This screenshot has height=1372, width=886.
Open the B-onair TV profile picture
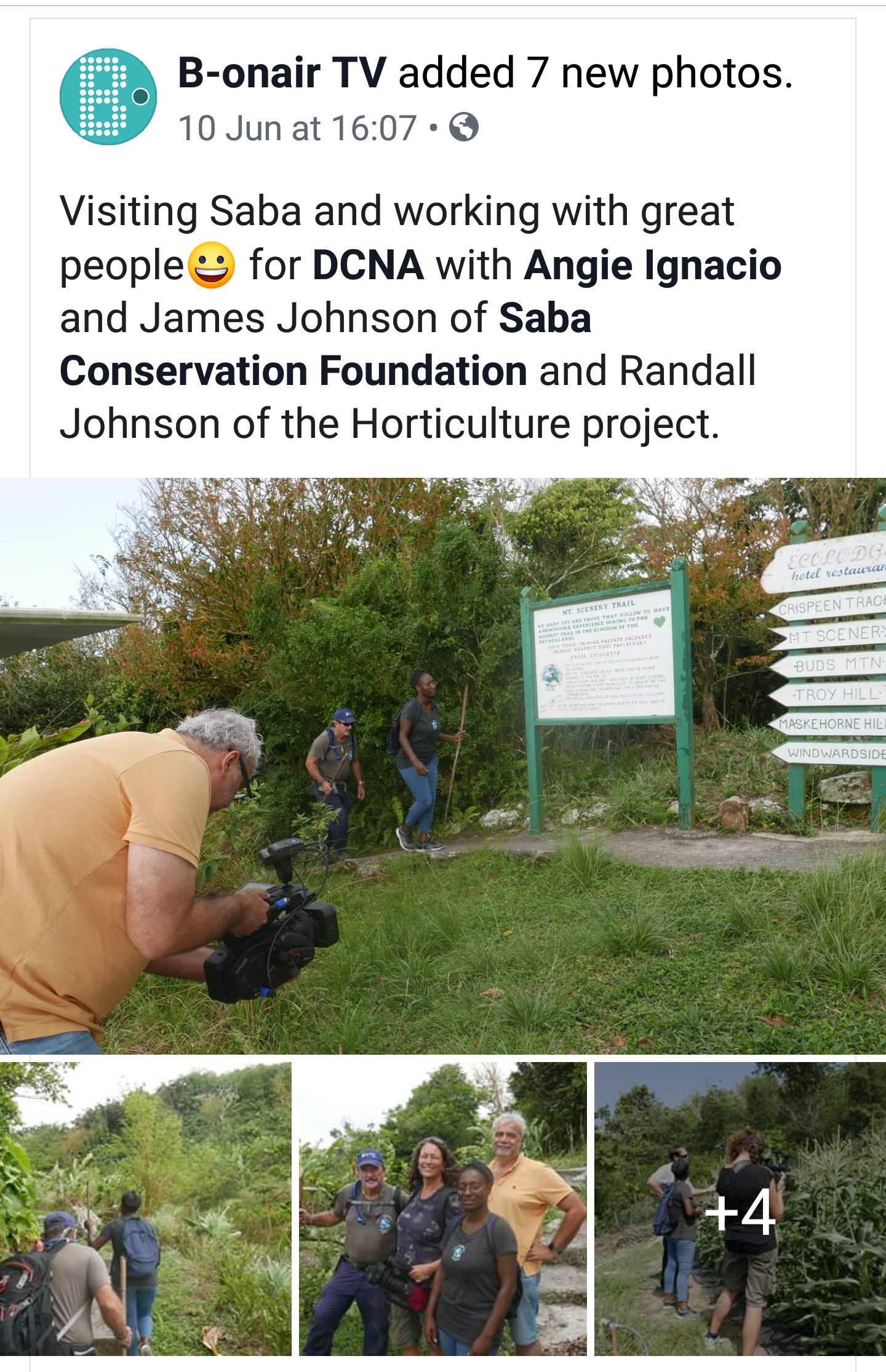(x=108, y=97)
